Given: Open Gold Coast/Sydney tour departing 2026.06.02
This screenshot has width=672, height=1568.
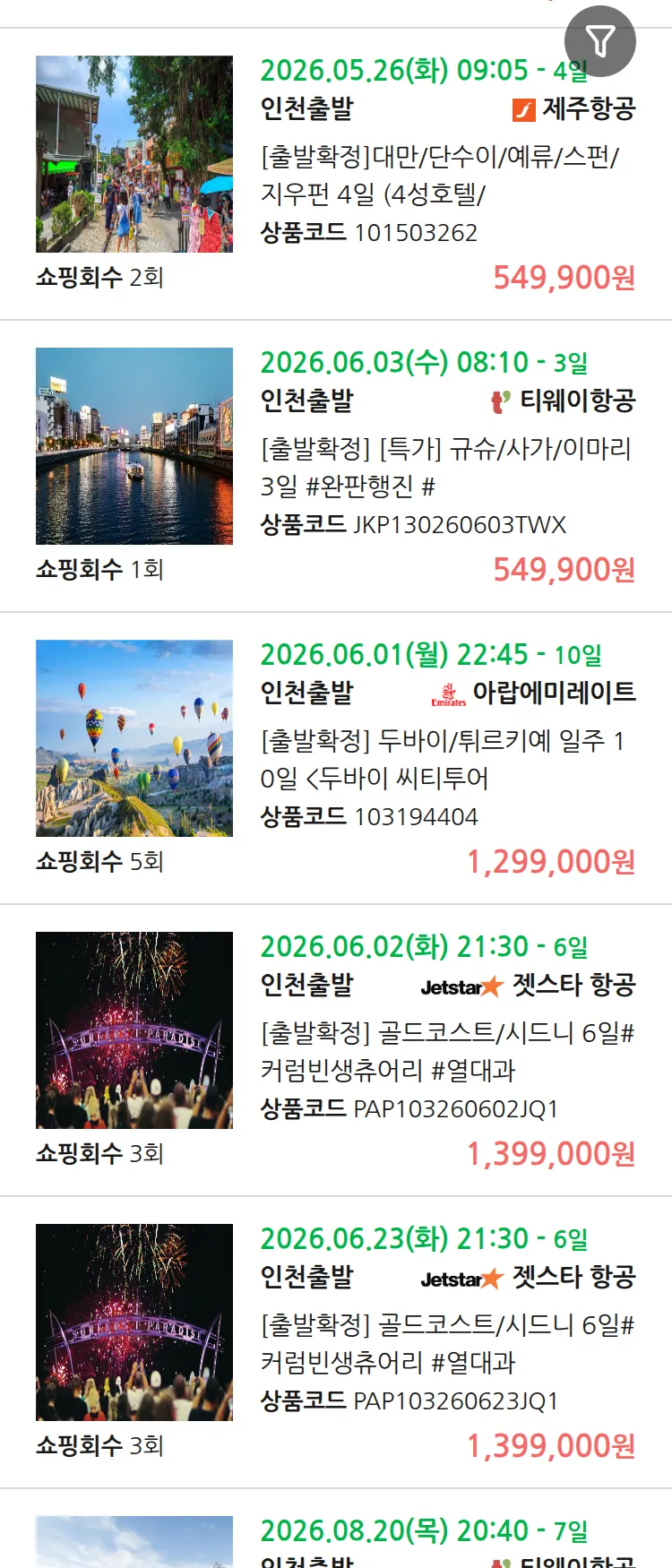Looking at the screenshot, I should (445, 1051).
